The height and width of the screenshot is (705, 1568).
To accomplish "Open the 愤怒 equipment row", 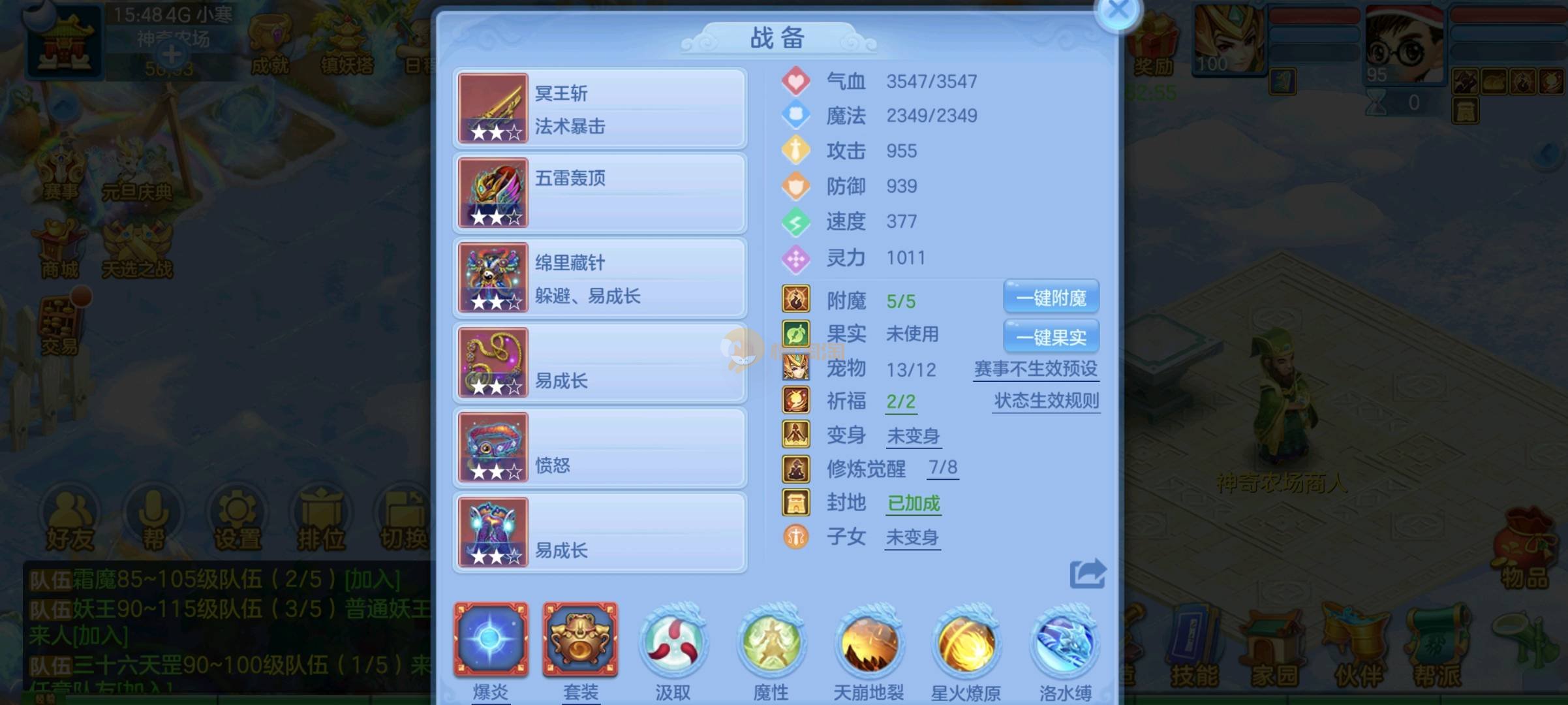I will point(600,448).
